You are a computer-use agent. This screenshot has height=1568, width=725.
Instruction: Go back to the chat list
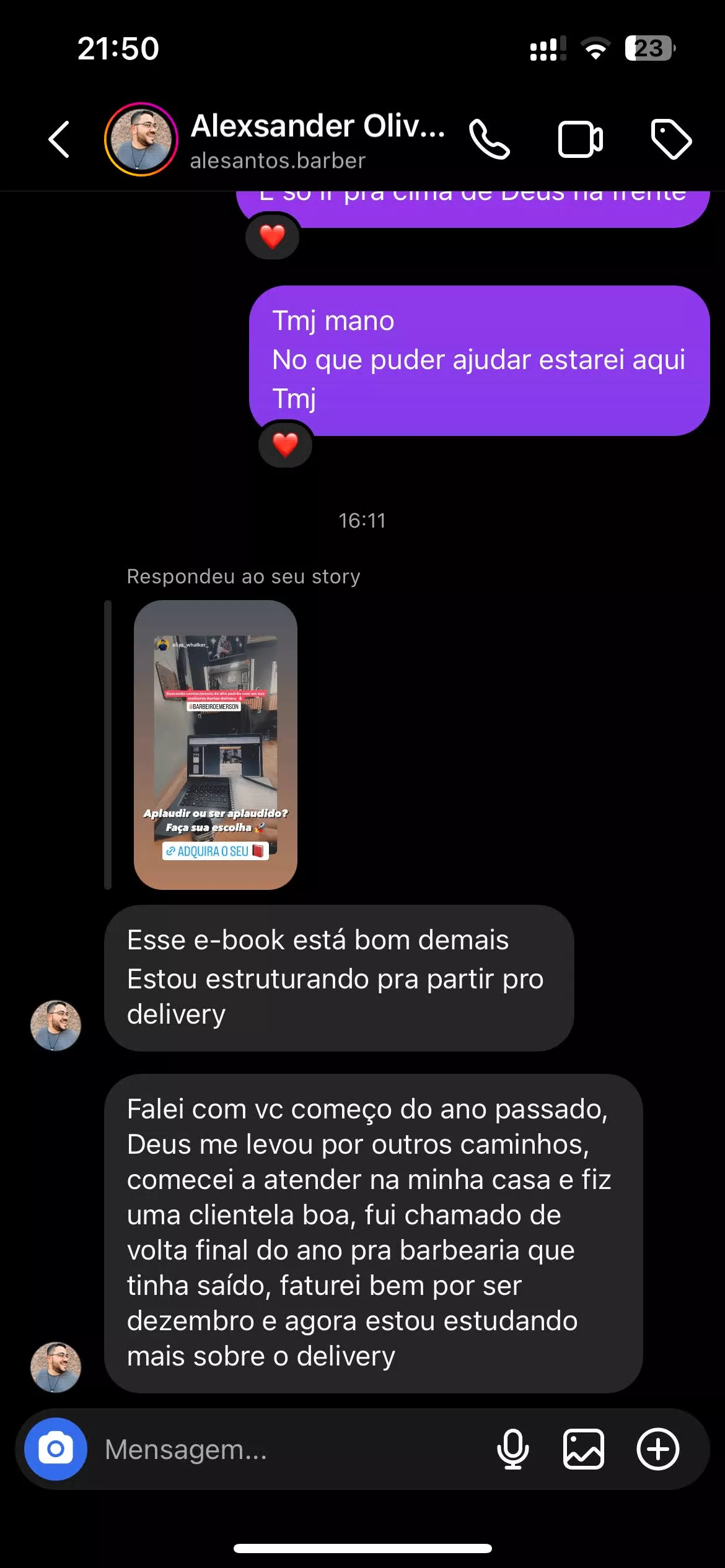click(59, 139)
